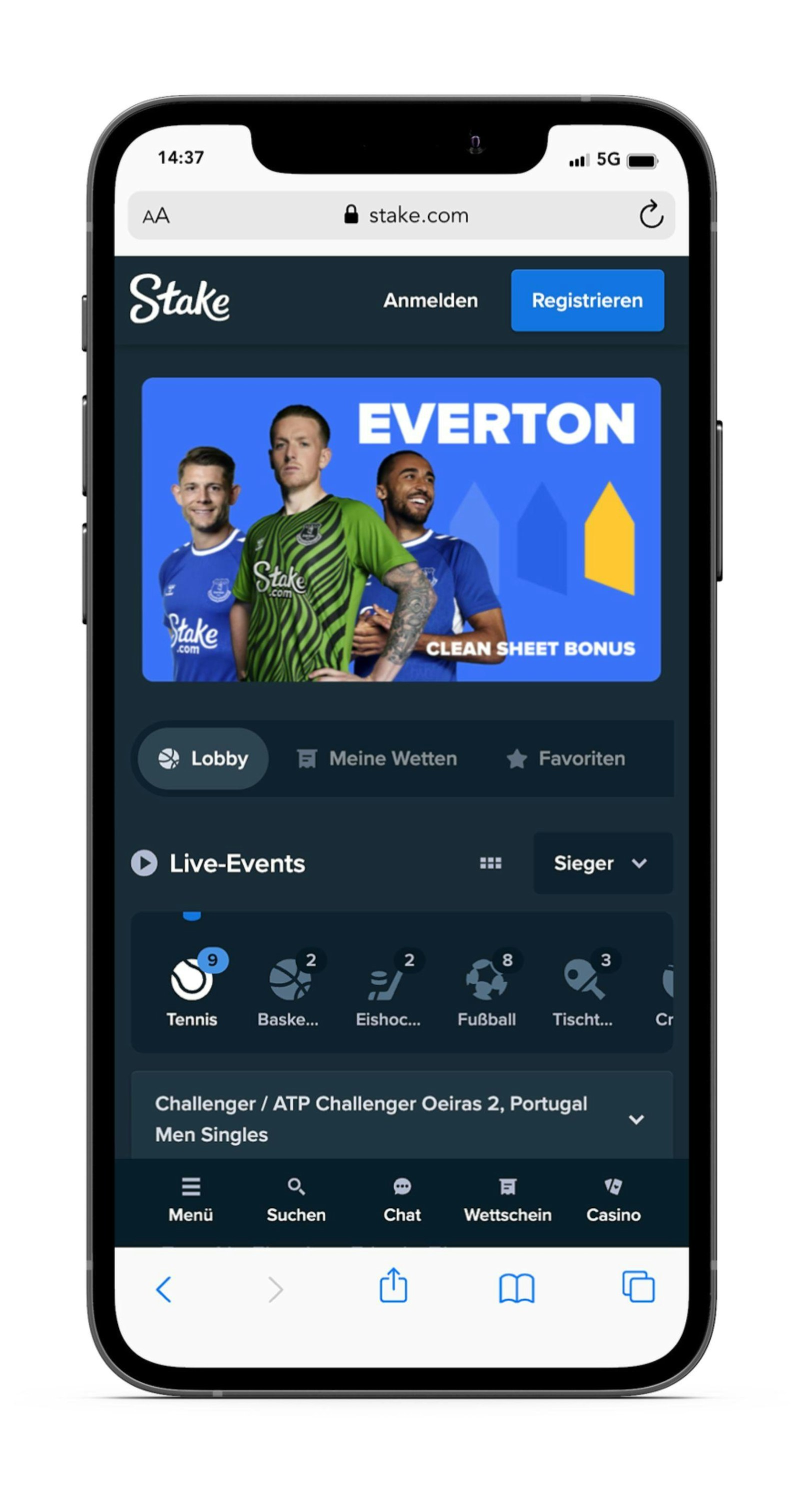Select the Basketball live sport
The image size is (800, 1512).
(x=289, y=989)
